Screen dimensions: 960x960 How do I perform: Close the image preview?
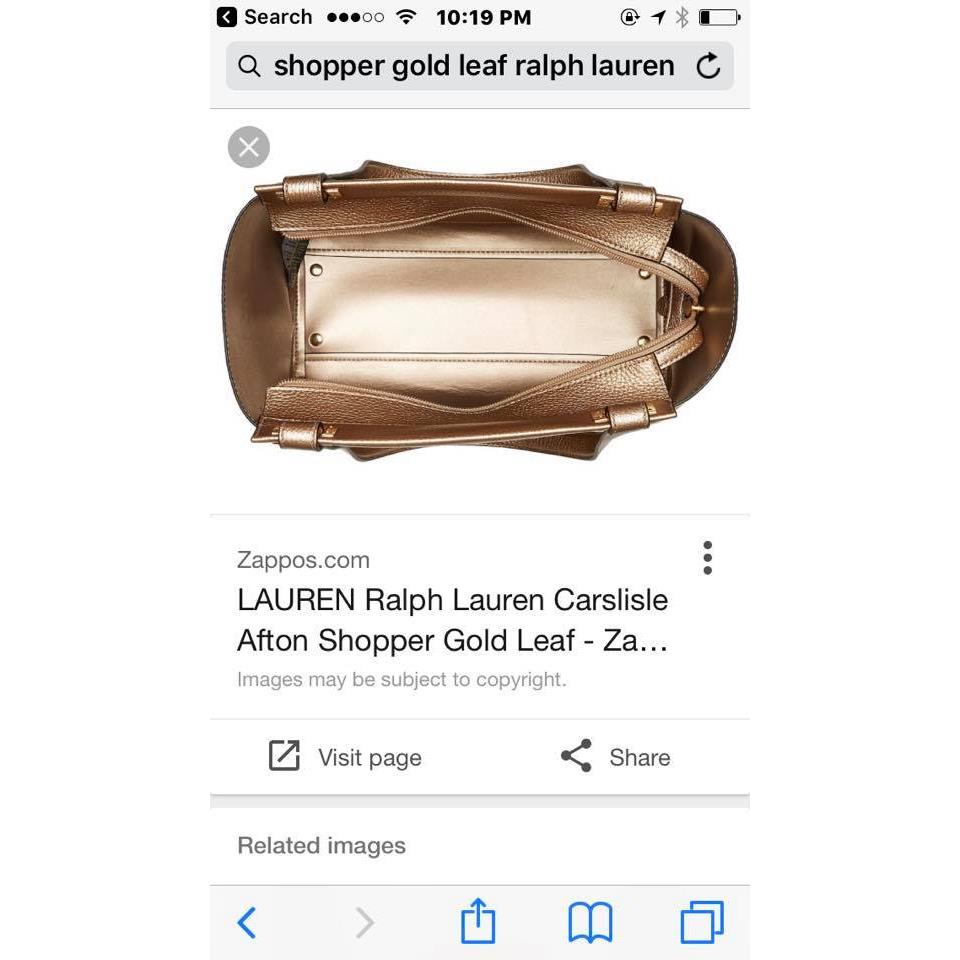pos(249,148)
